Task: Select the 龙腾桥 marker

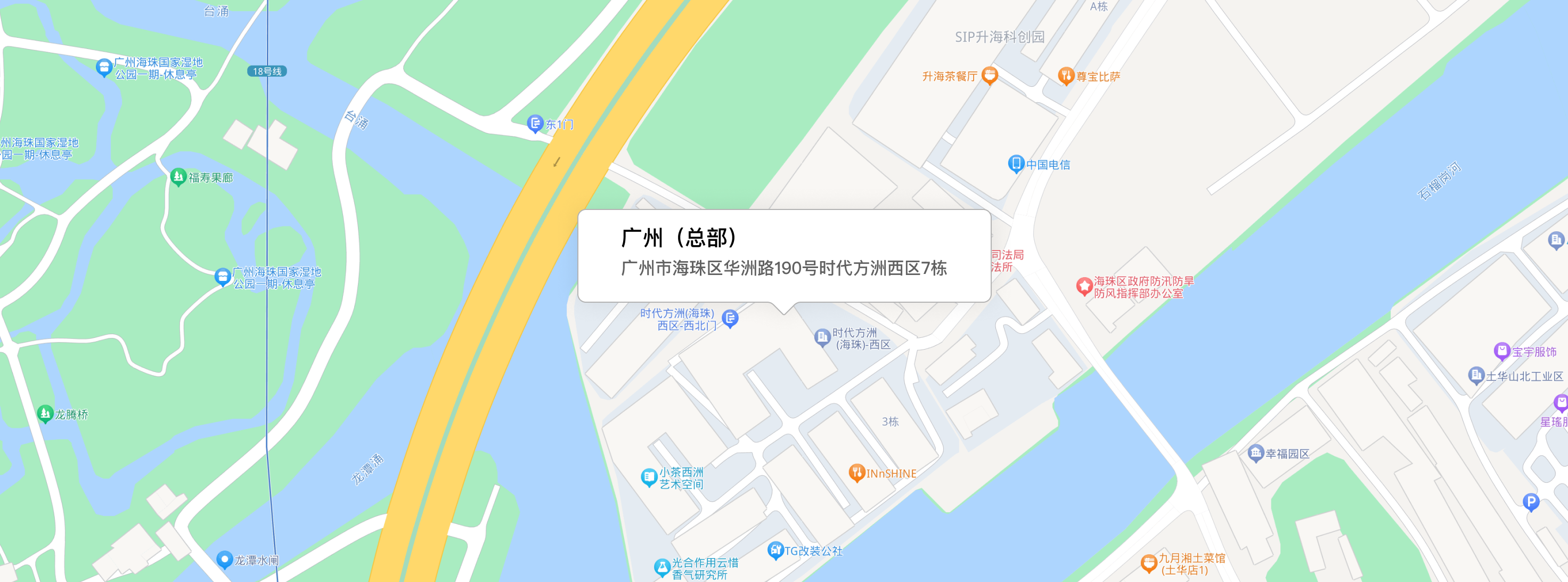Action: [45, 414]
